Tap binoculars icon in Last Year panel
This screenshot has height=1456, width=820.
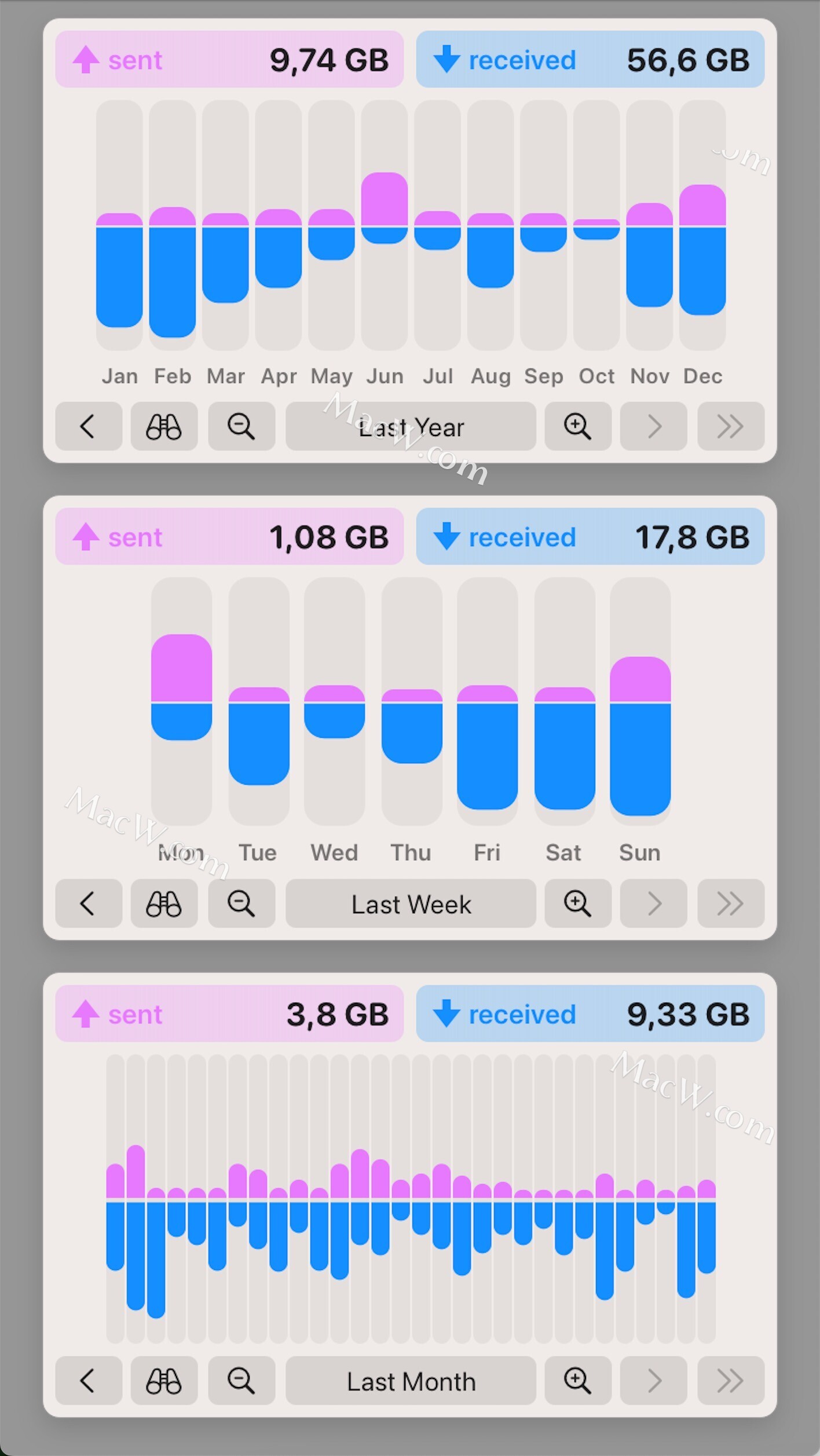(x=164, y=427)
